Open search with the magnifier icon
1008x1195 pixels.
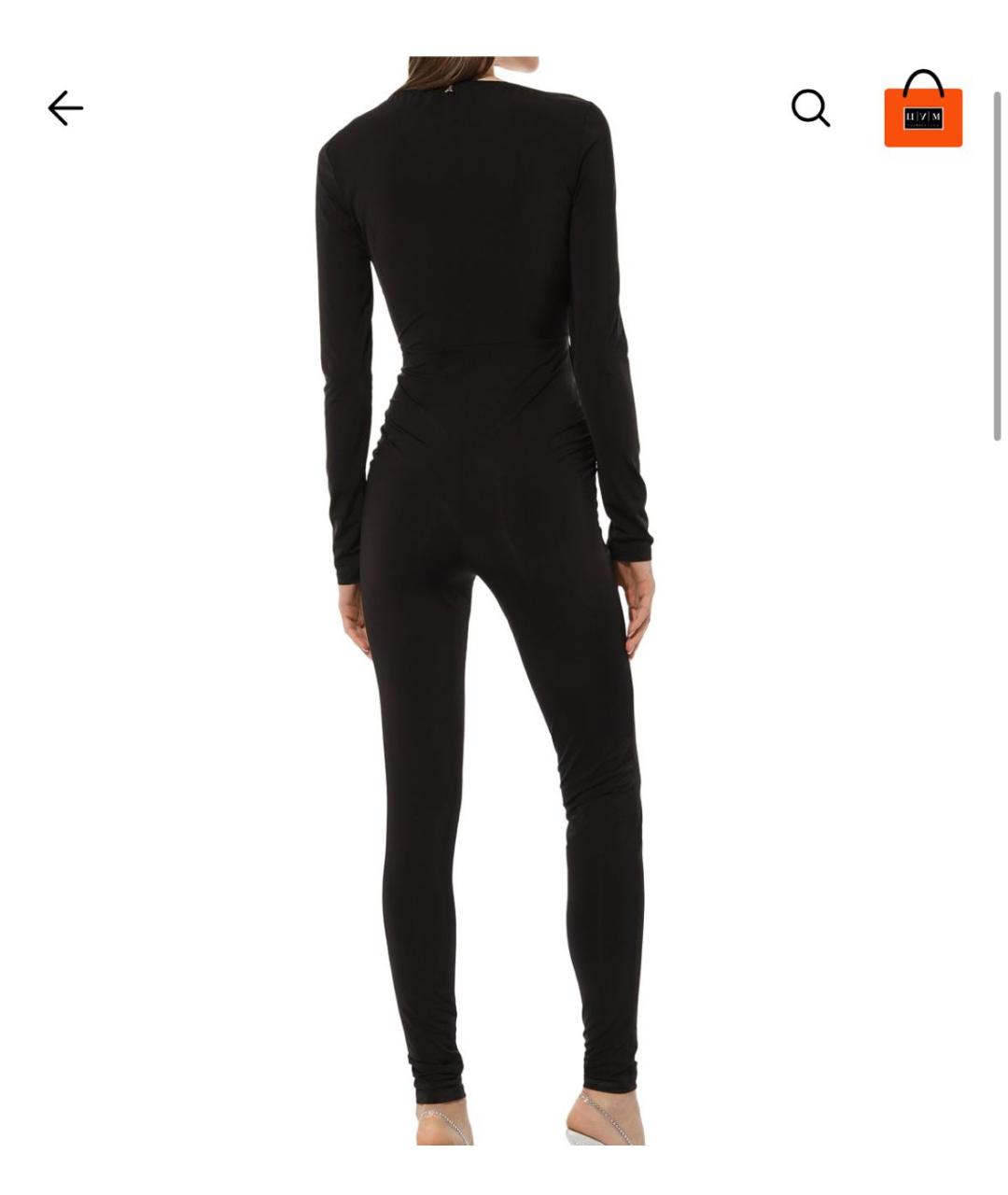pyautogui.click(x=810, y=108)
